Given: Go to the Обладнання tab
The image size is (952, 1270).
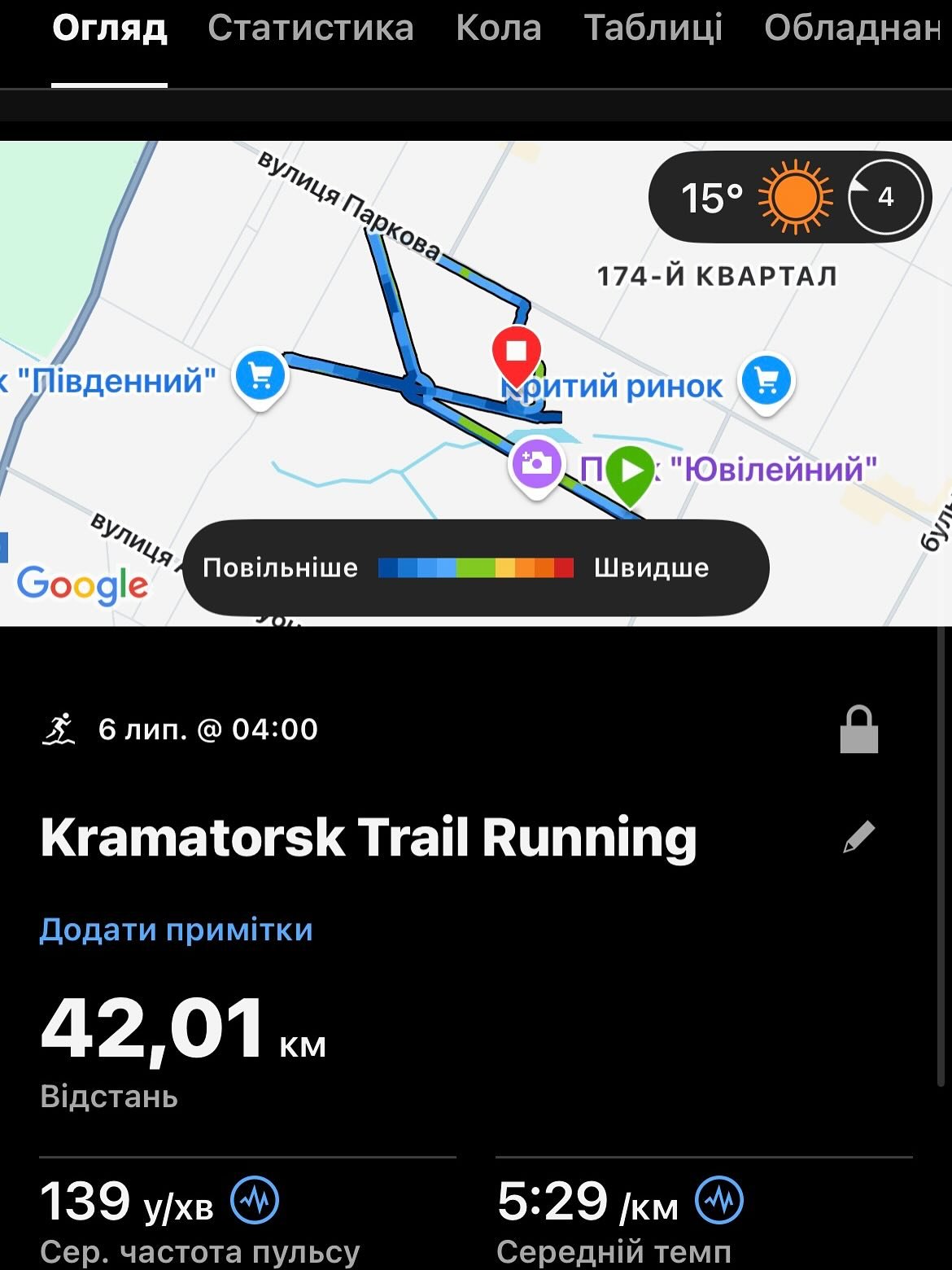Looking at the screenshot, I should (852, 28).
